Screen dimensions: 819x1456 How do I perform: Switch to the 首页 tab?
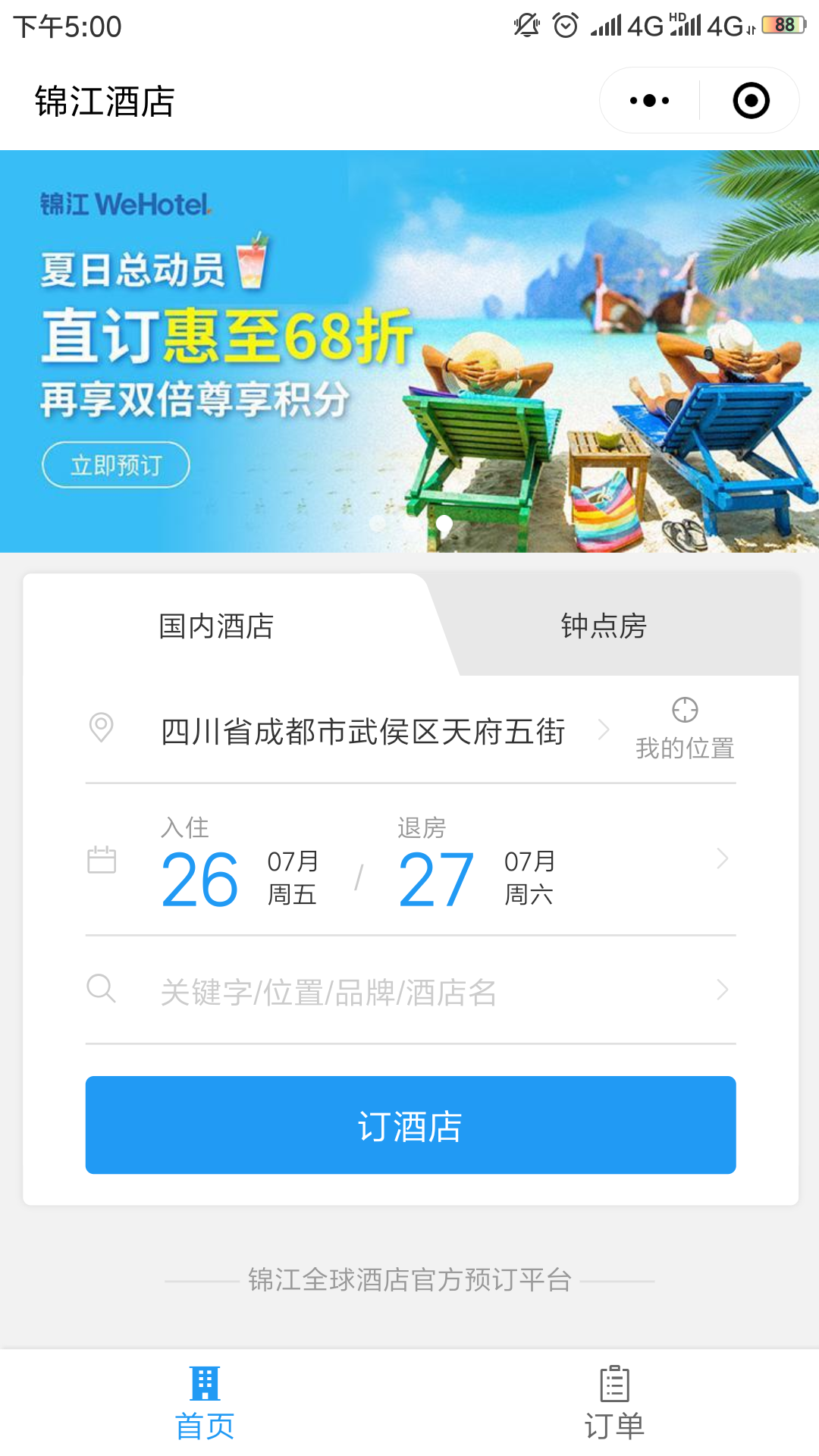(205, 1403)
